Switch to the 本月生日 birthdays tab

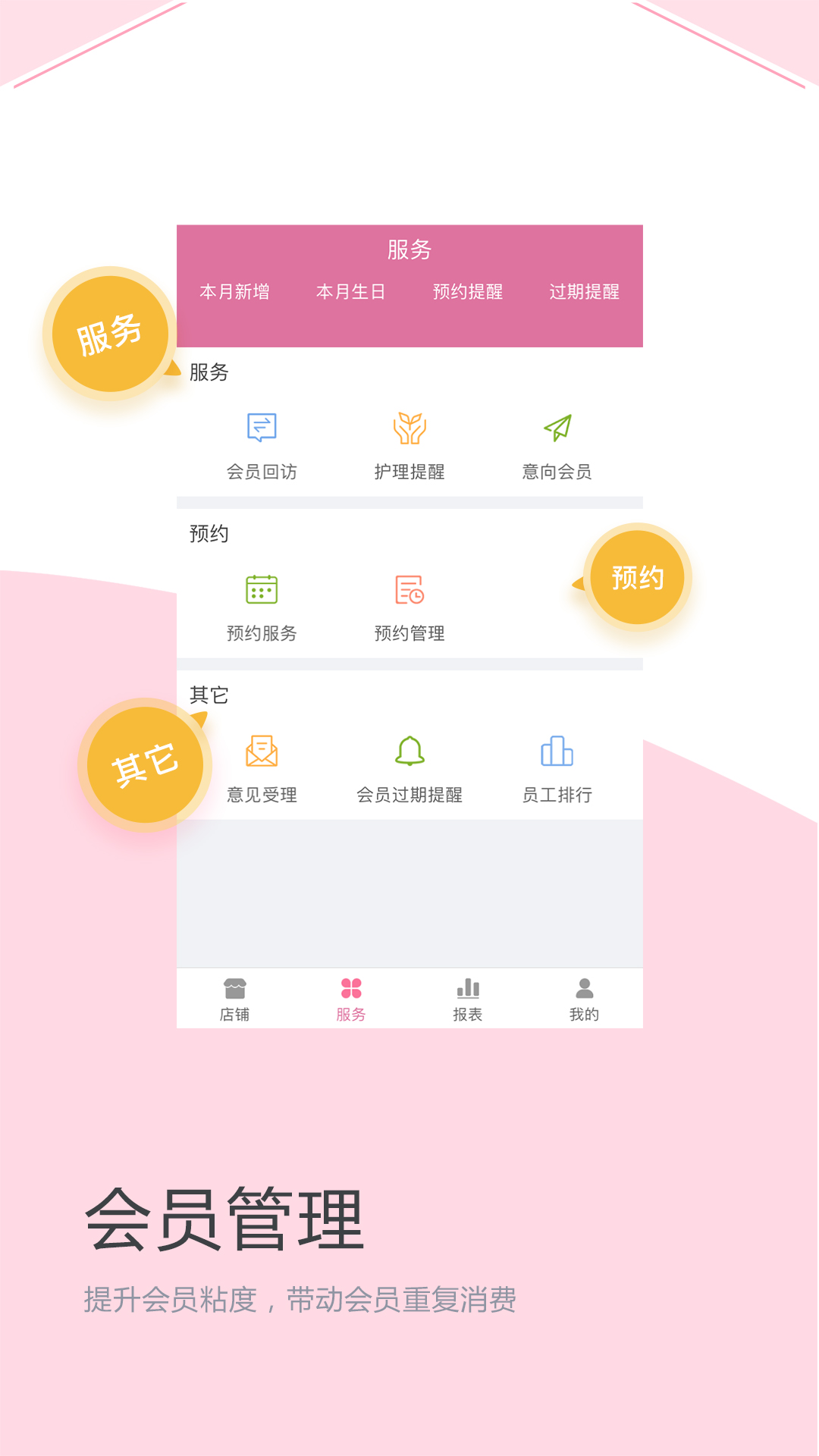[351, 292]
